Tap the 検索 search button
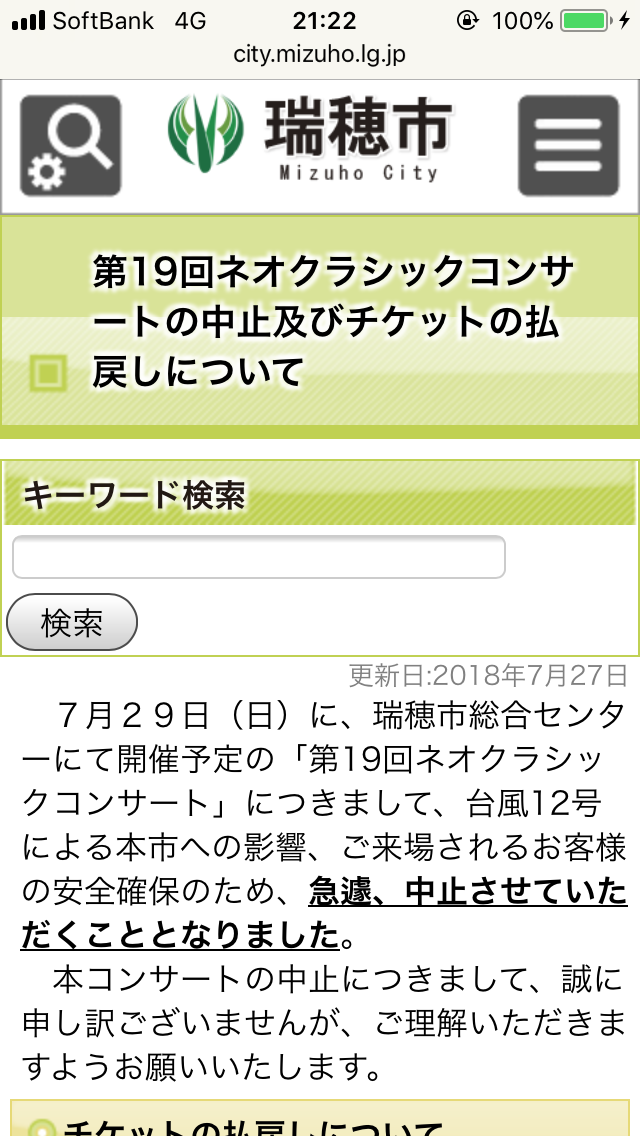Screen dimensions: 640x1136 (x=72, y=623)
